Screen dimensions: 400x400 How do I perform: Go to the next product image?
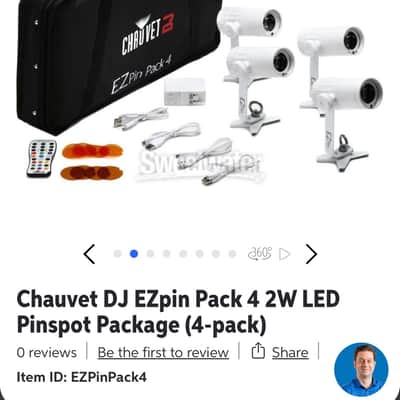click(x=311, y=254)
